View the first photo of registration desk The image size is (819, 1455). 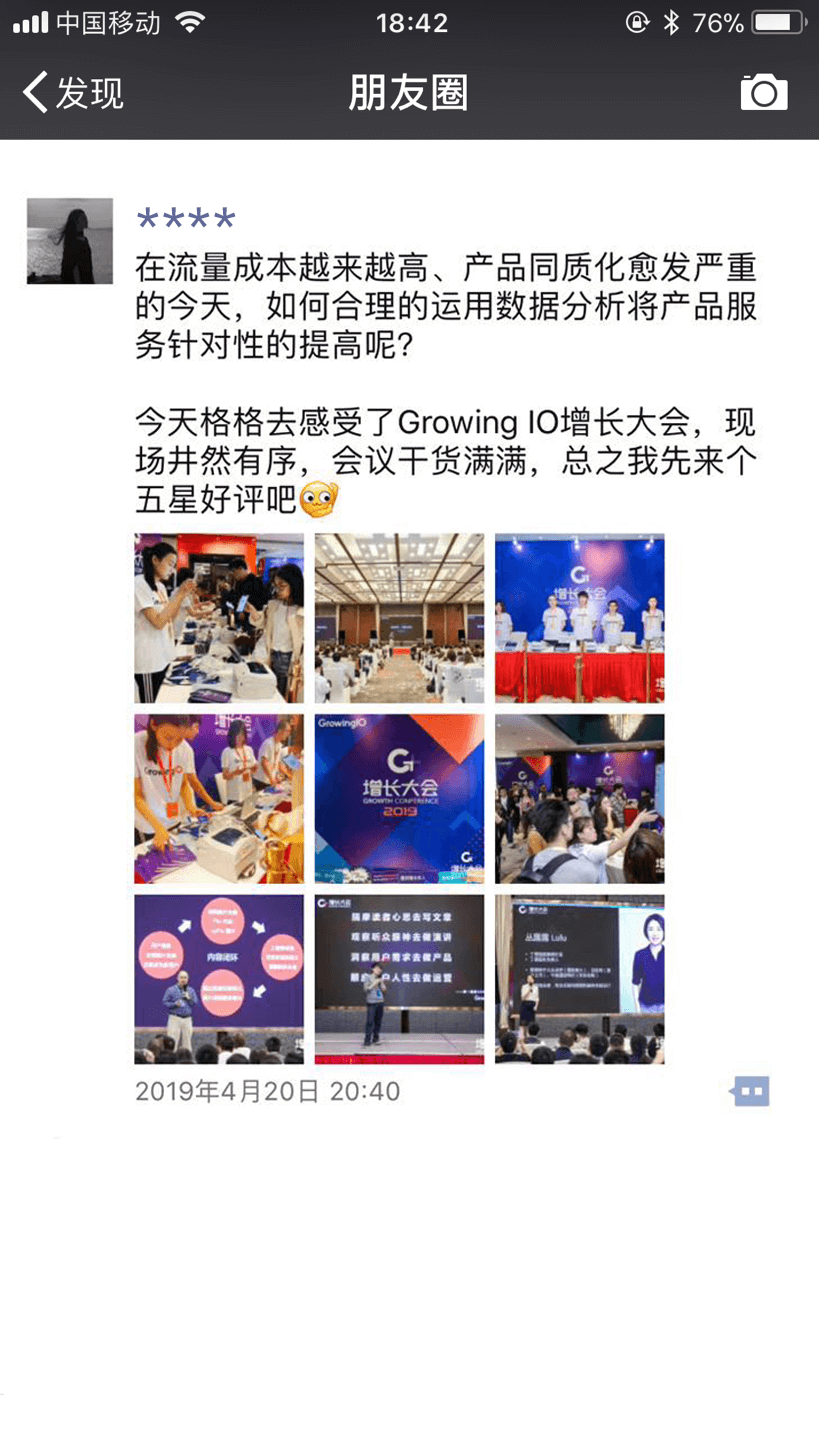tap(219, 618)
